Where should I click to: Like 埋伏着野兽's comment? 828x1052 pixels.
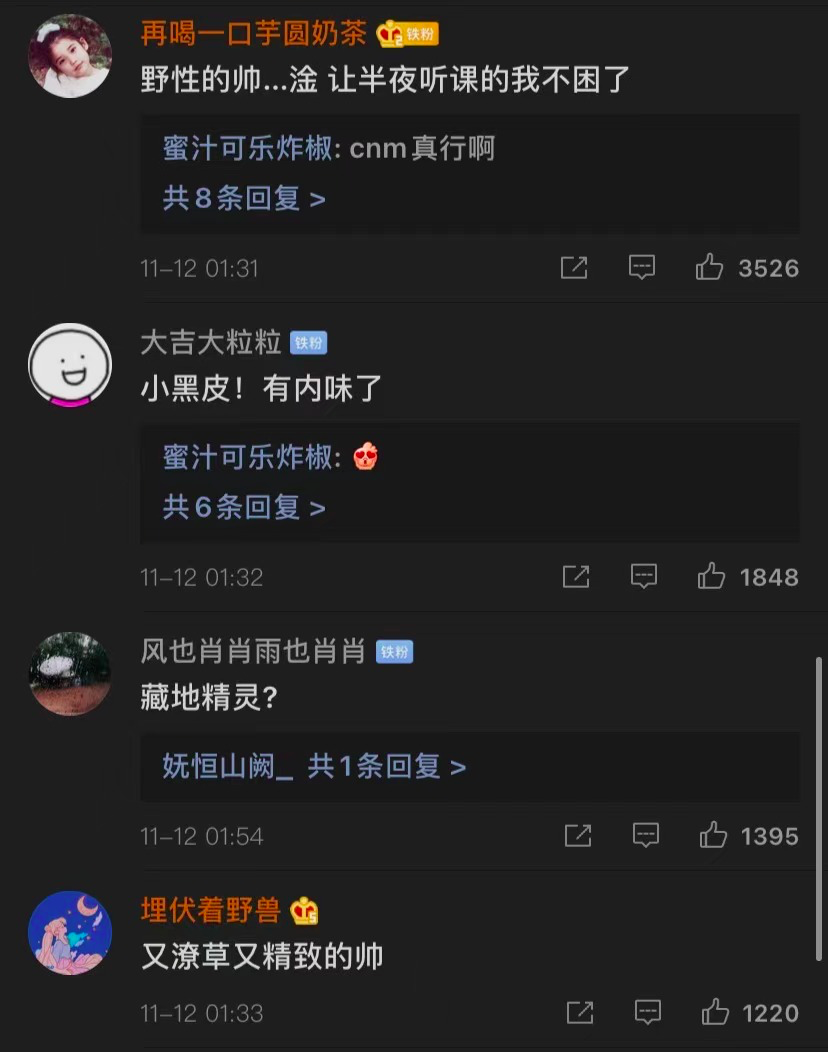click(715, 1013)
